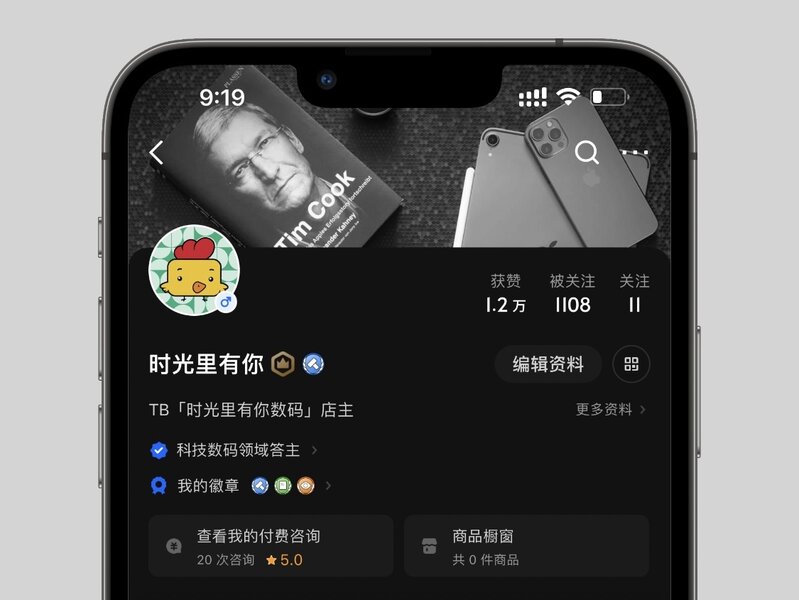
Task: Open the 被关注 followers list
Action: tap(571, 294)
